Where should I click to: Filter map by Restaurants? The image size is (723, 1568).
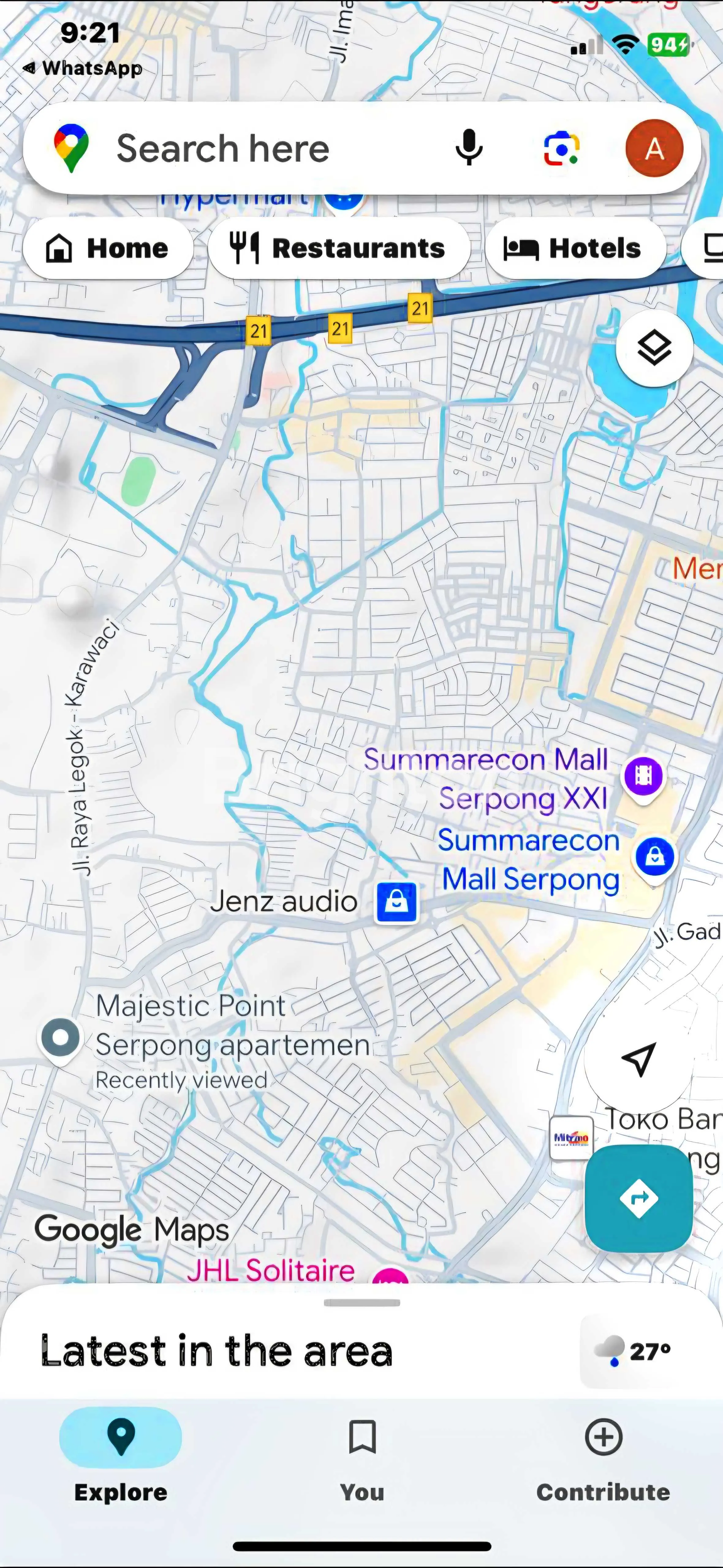point(339,248)
